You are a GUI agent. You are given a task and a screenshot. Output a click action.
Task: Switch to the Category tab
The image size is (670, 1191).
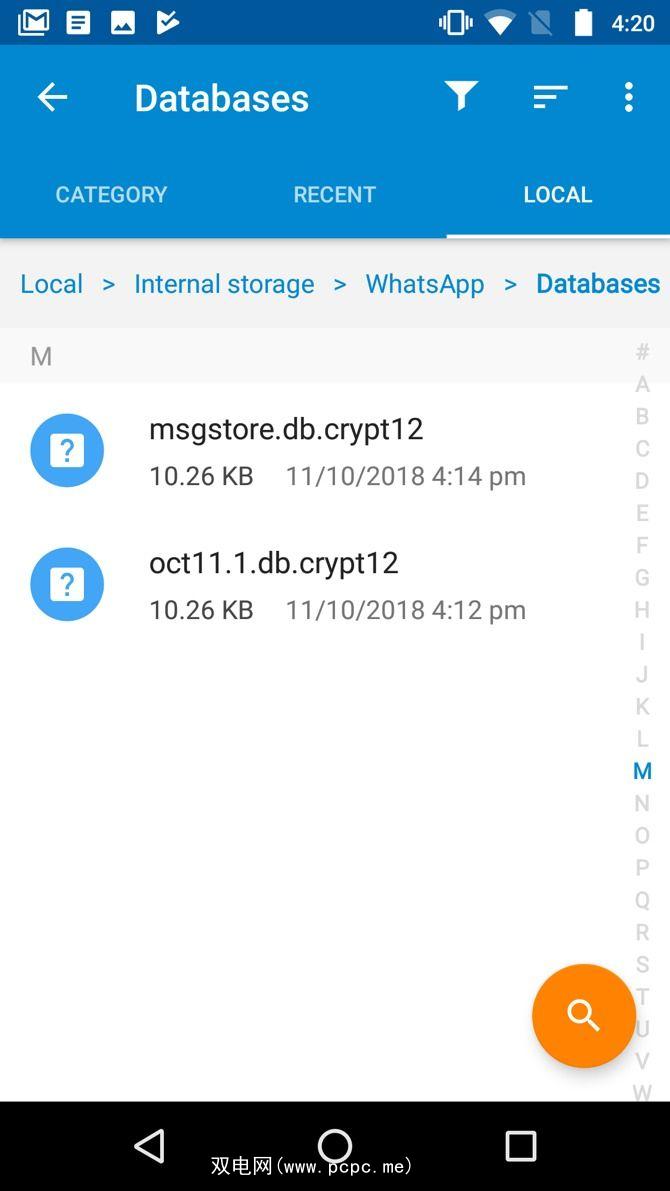(111, 194)
